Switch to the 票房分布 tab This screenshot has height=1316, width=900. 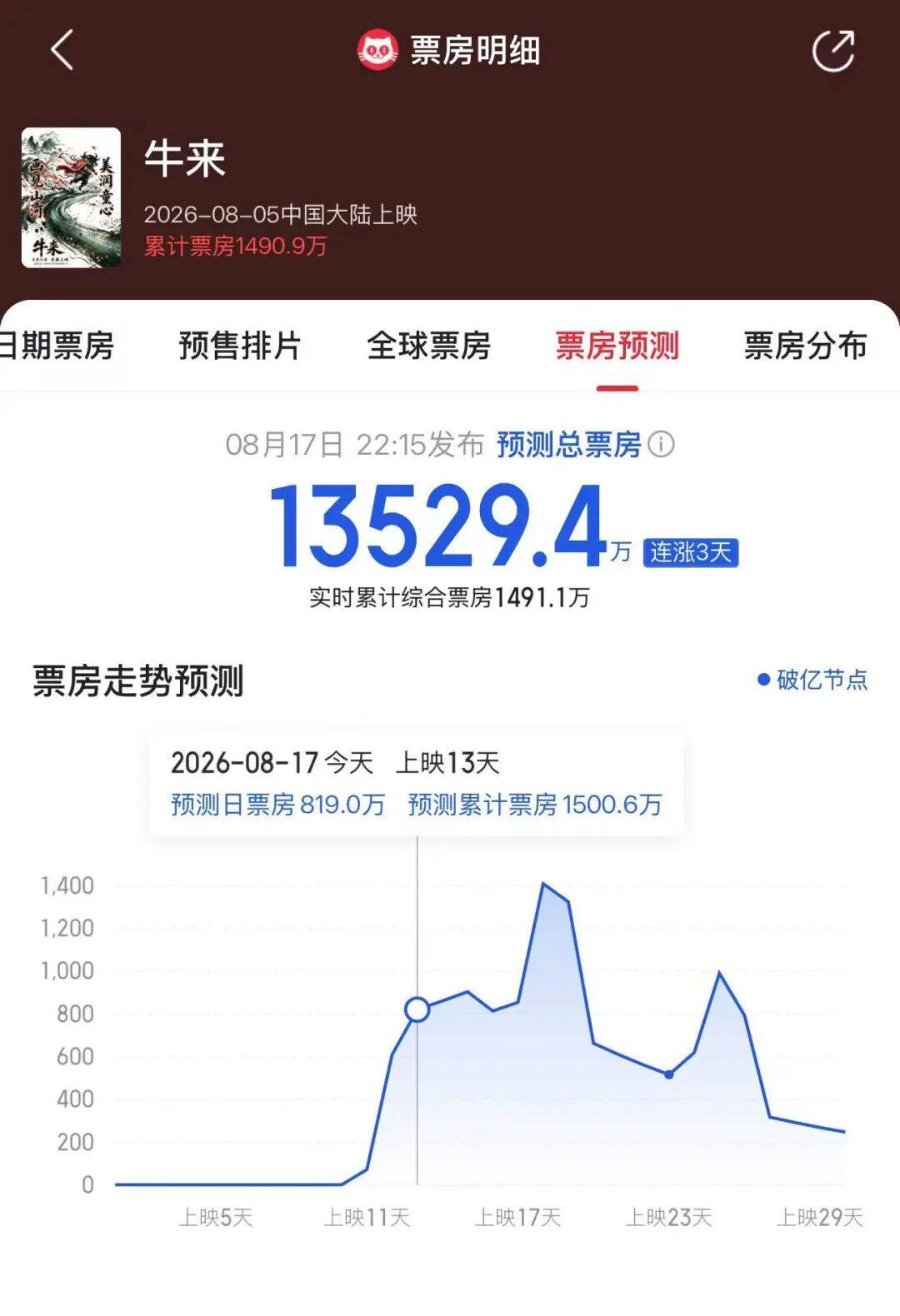coord(805,346)
